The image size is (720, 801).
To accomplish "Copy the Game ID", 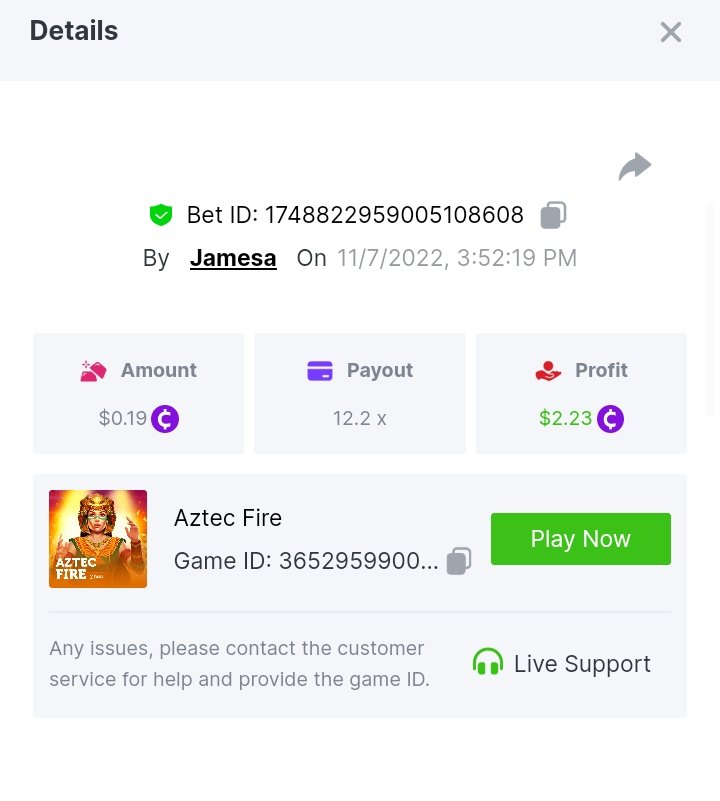I will tap(458, 561).
